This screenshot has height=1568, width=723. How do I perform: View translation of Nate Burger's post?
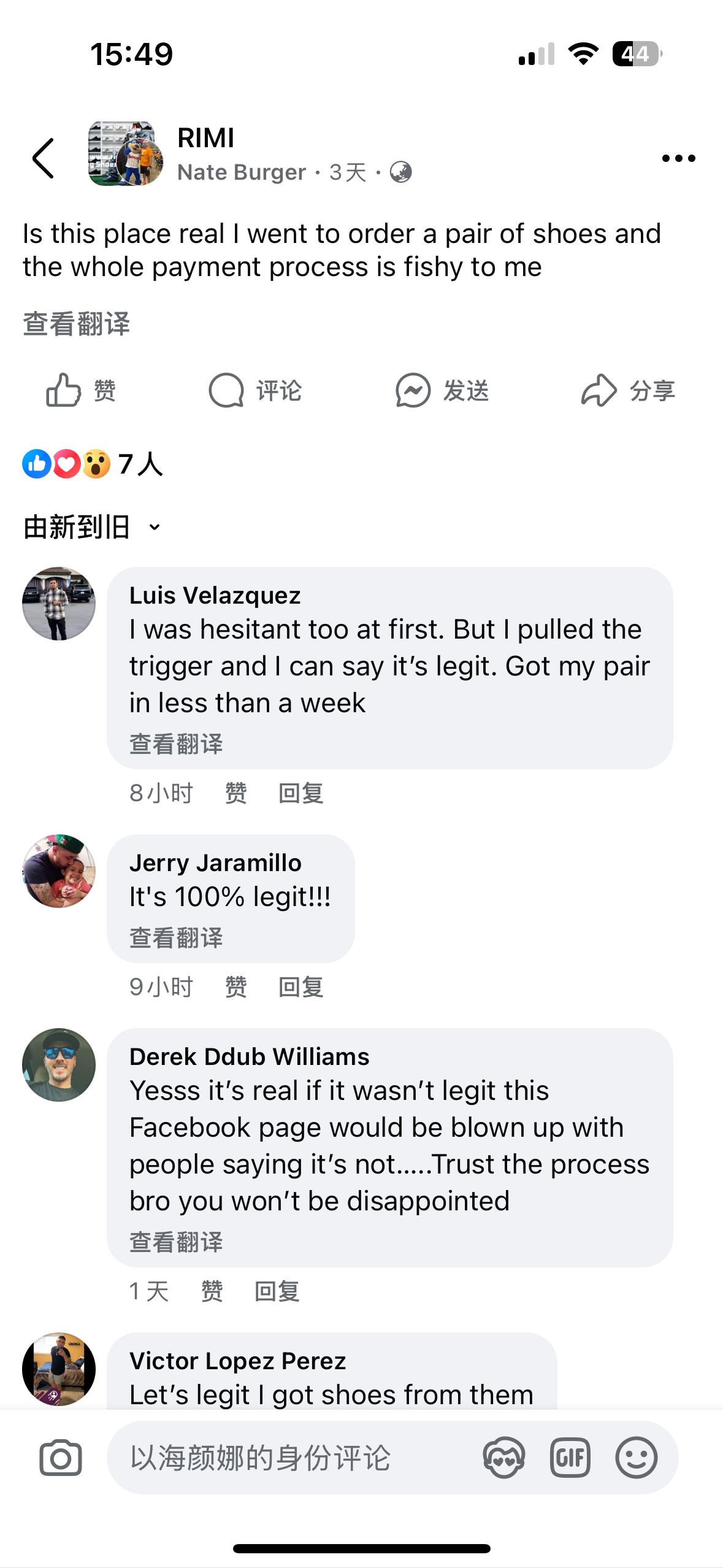click(x=77, y=323)
